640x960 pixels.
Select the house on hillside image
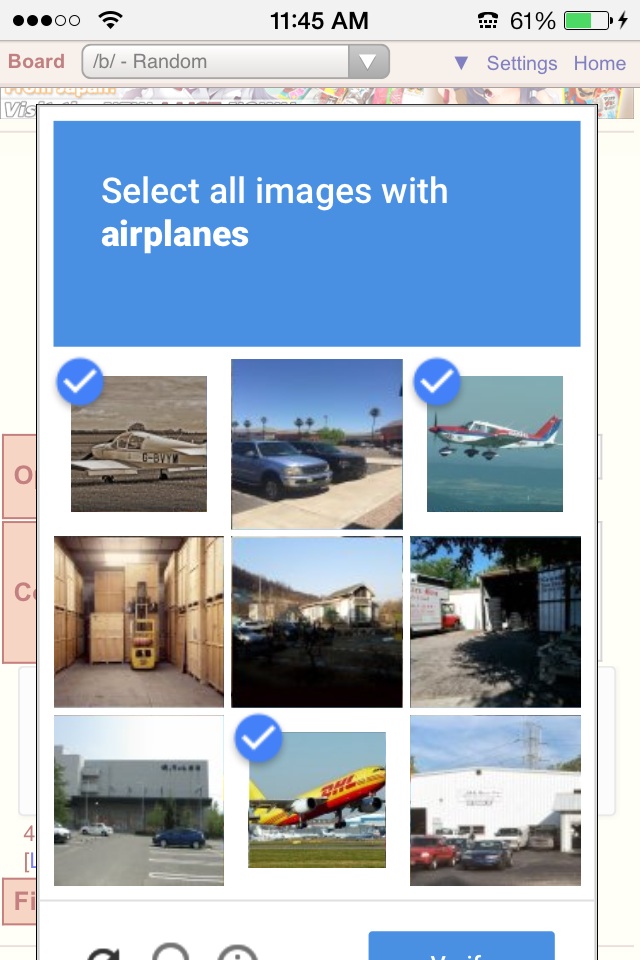(317, 622)
